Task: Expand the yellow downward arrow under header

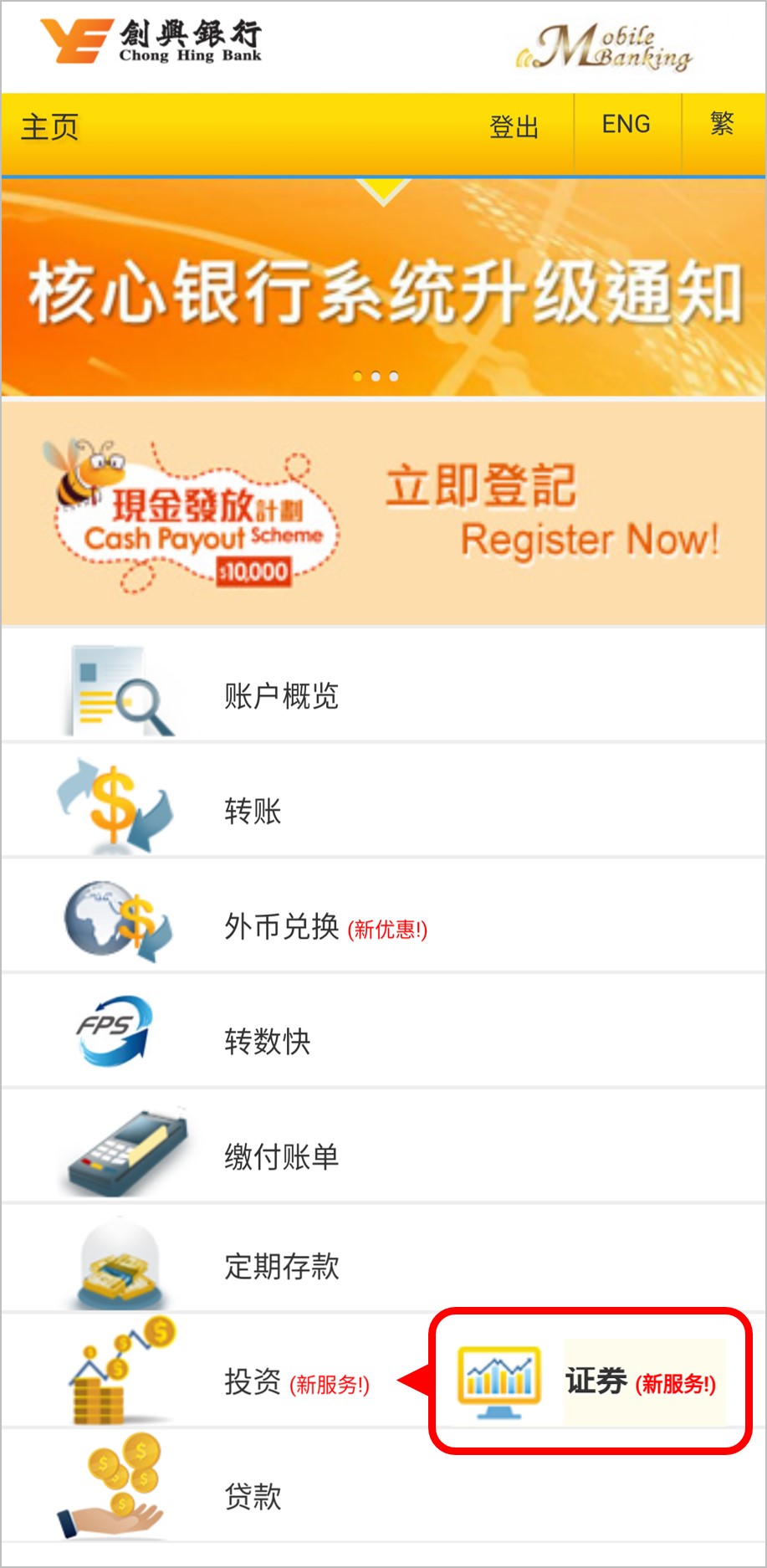Action: click(x=383, y=192)
